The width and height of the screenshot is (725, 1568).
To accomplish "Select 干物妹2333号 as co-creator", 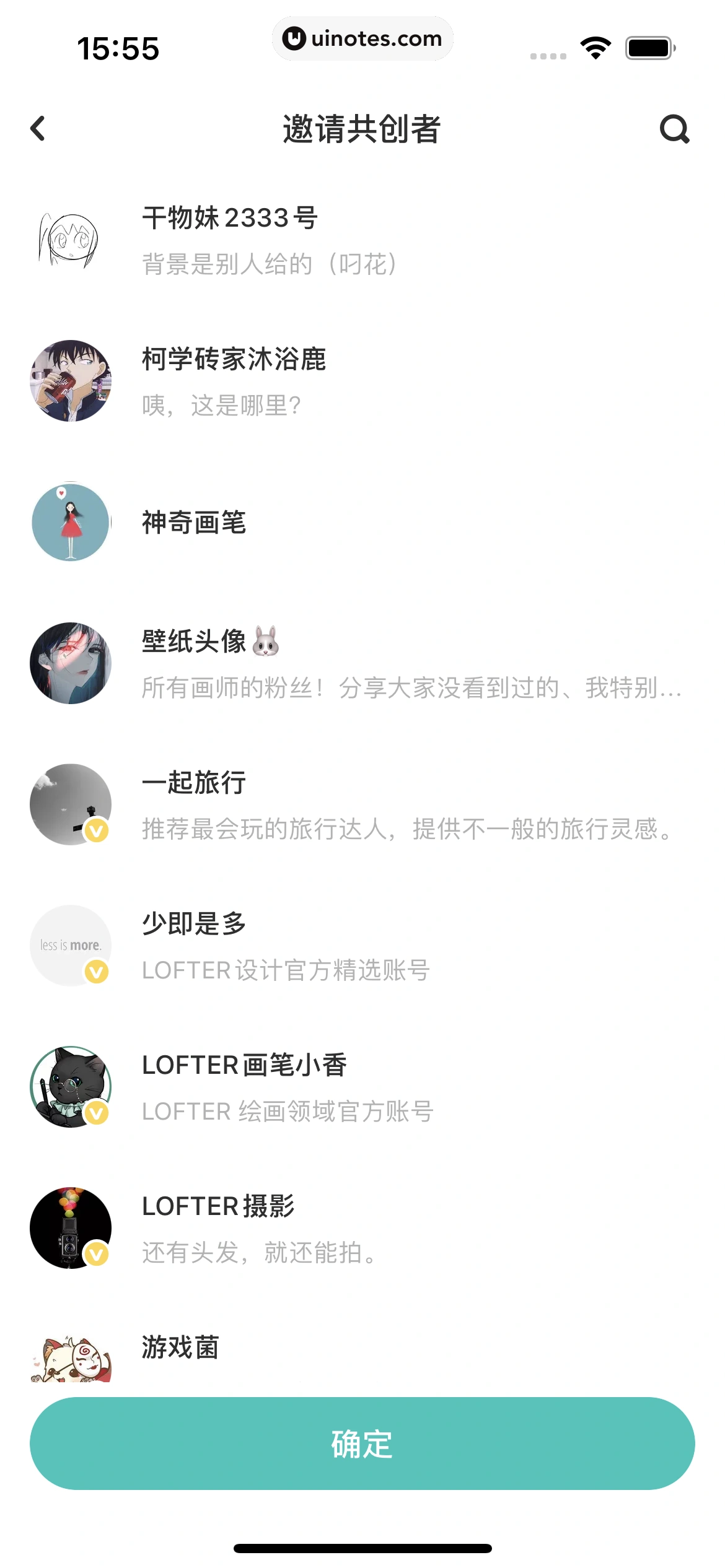I will (362, 242).
